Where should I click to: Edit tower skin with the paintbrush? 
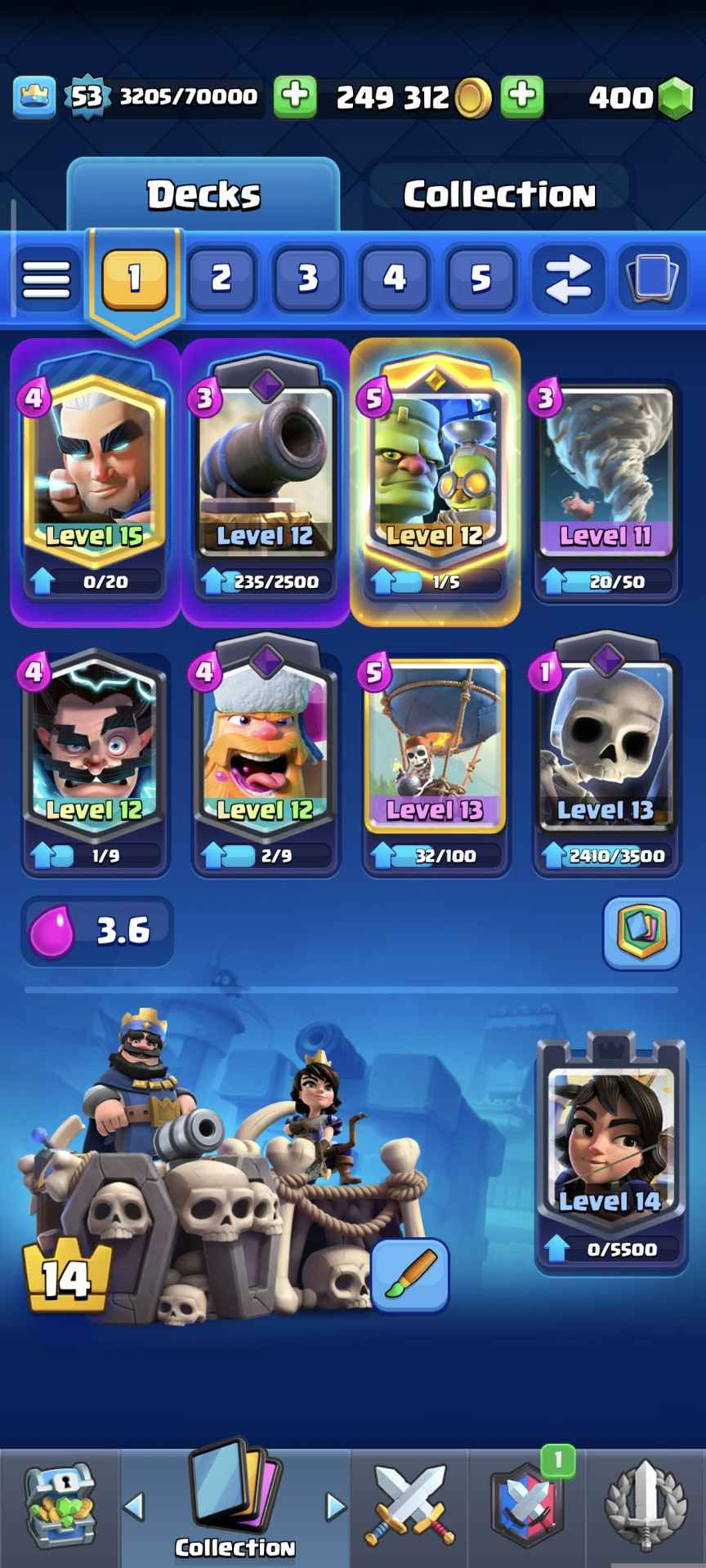click(409, 1275)
